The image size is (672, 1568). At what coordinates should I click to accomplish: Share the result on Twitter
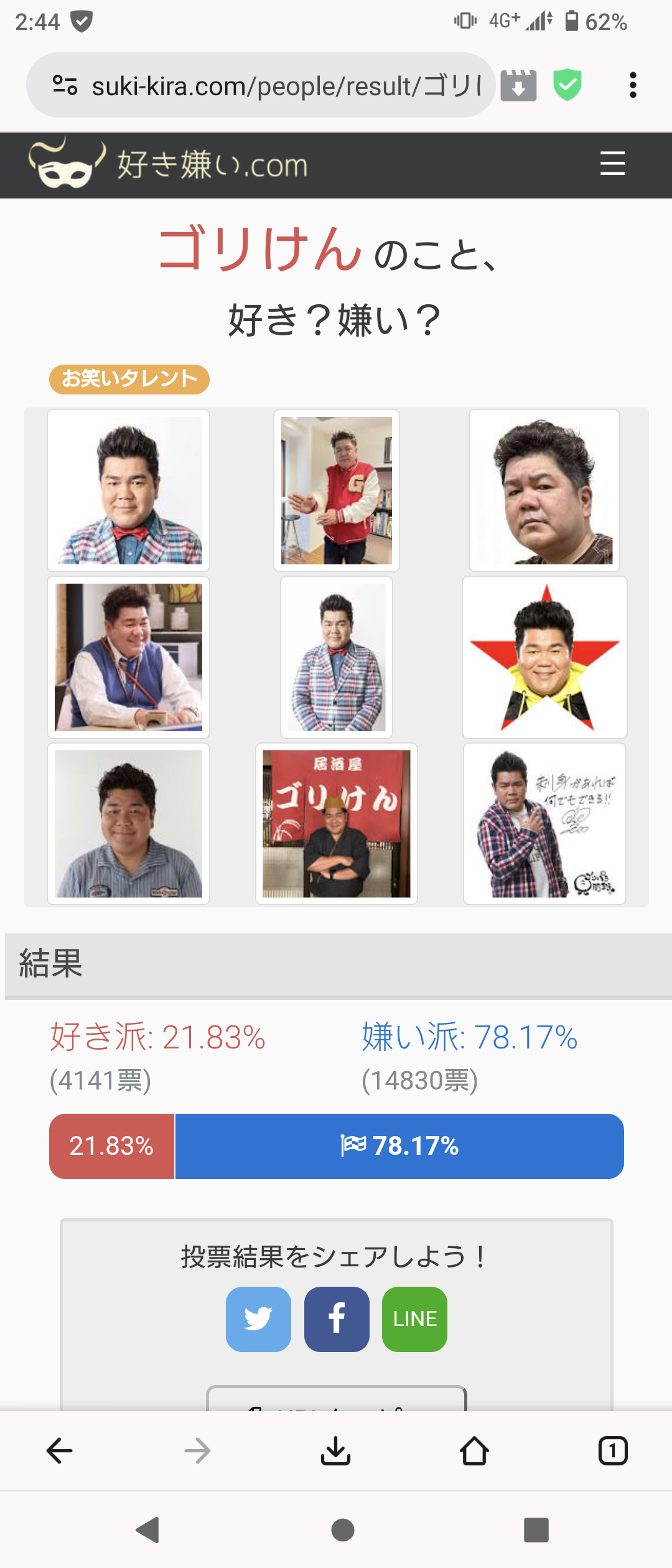[258, 1318]
